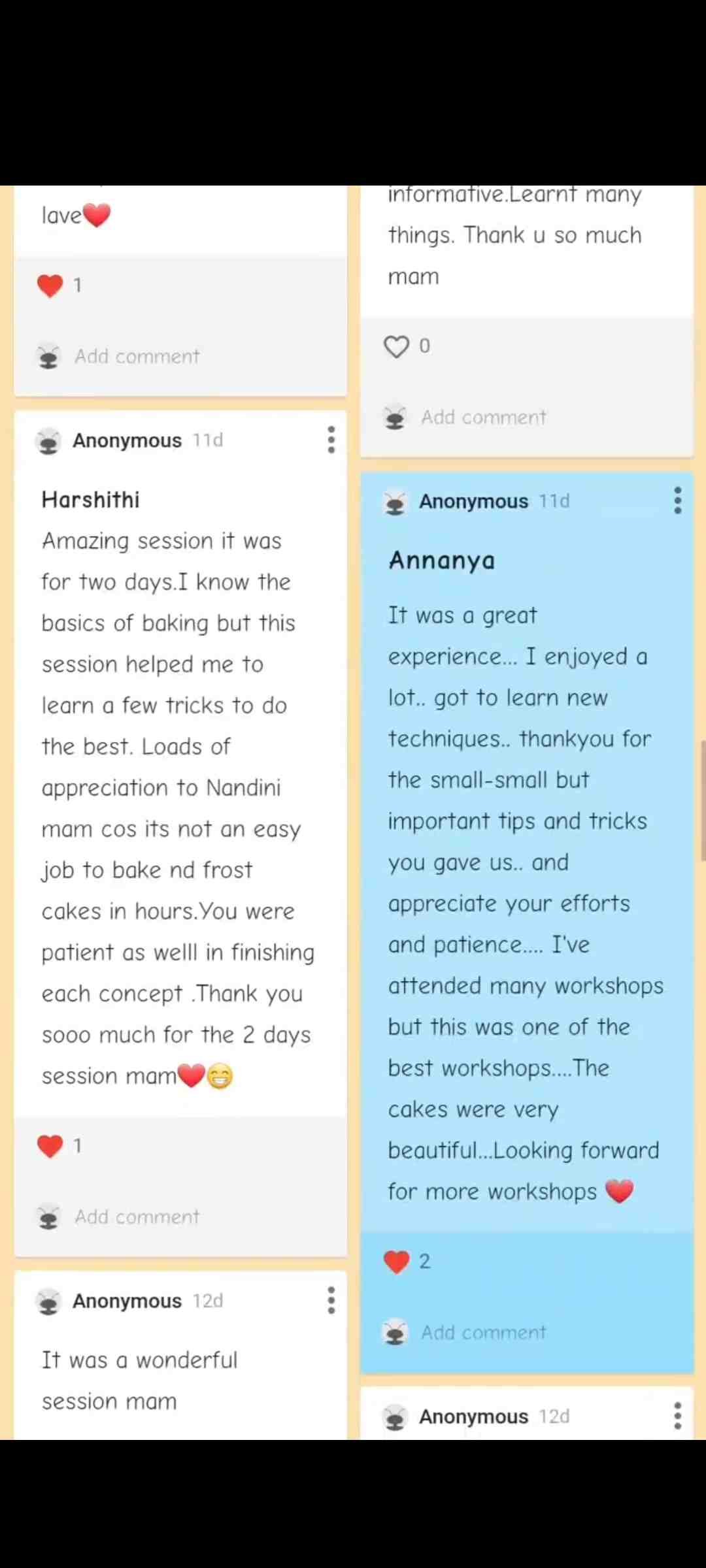This screenshot has width=706, height=1568.
Task: Tap the heart on the post ending 'lave'
Action: click(x=50, y=286)
